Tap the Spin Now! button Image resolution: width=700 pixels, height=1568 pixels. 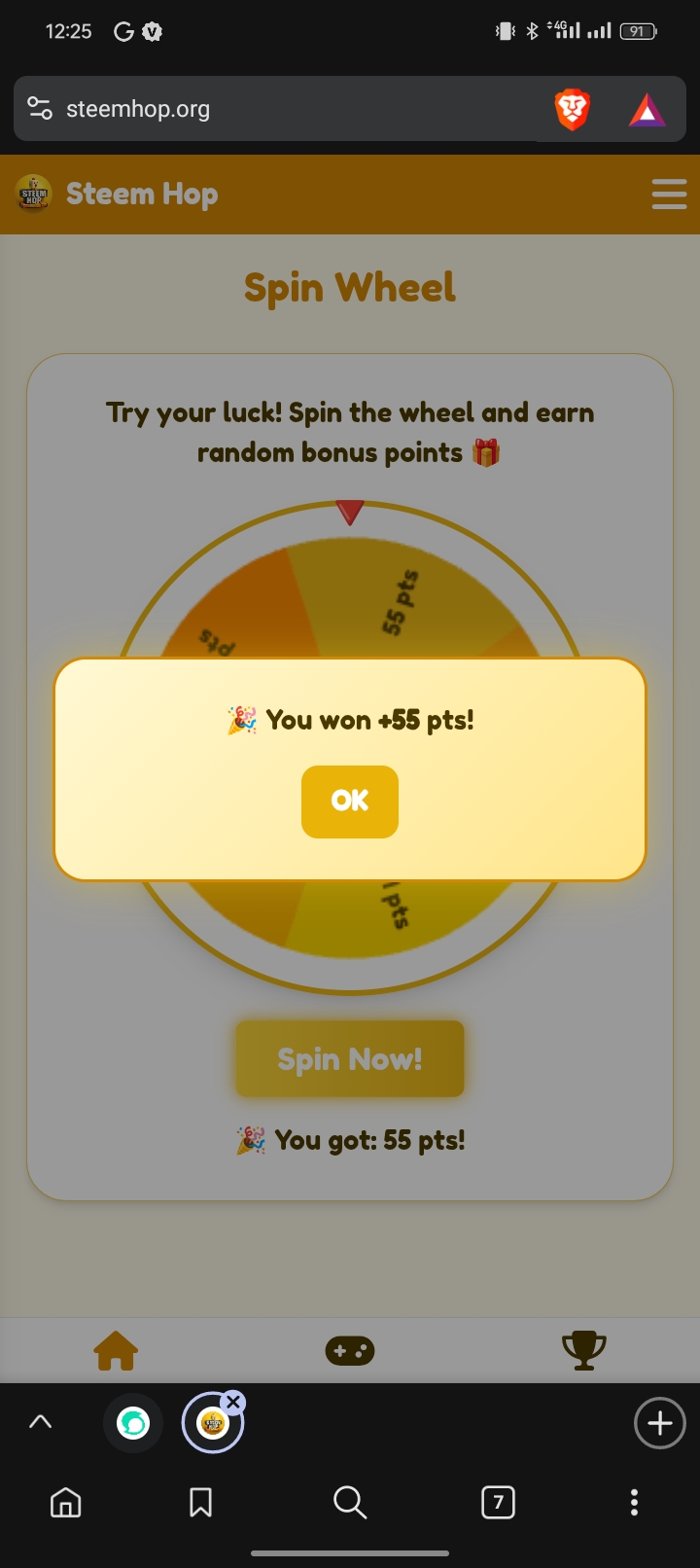point(350,1058)
